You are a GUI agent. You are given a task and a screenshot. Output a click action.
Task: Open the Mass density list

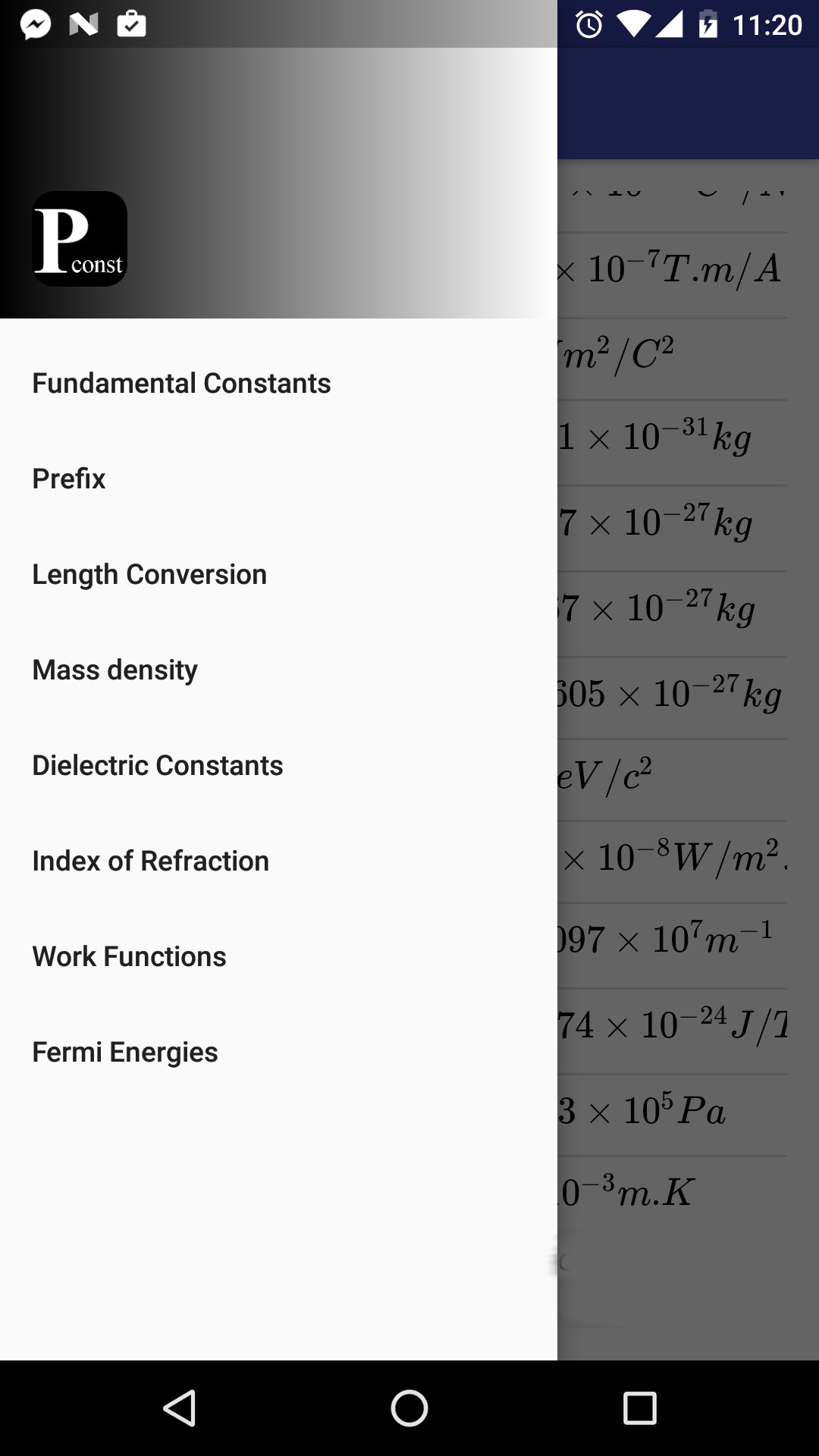point(115,670)
